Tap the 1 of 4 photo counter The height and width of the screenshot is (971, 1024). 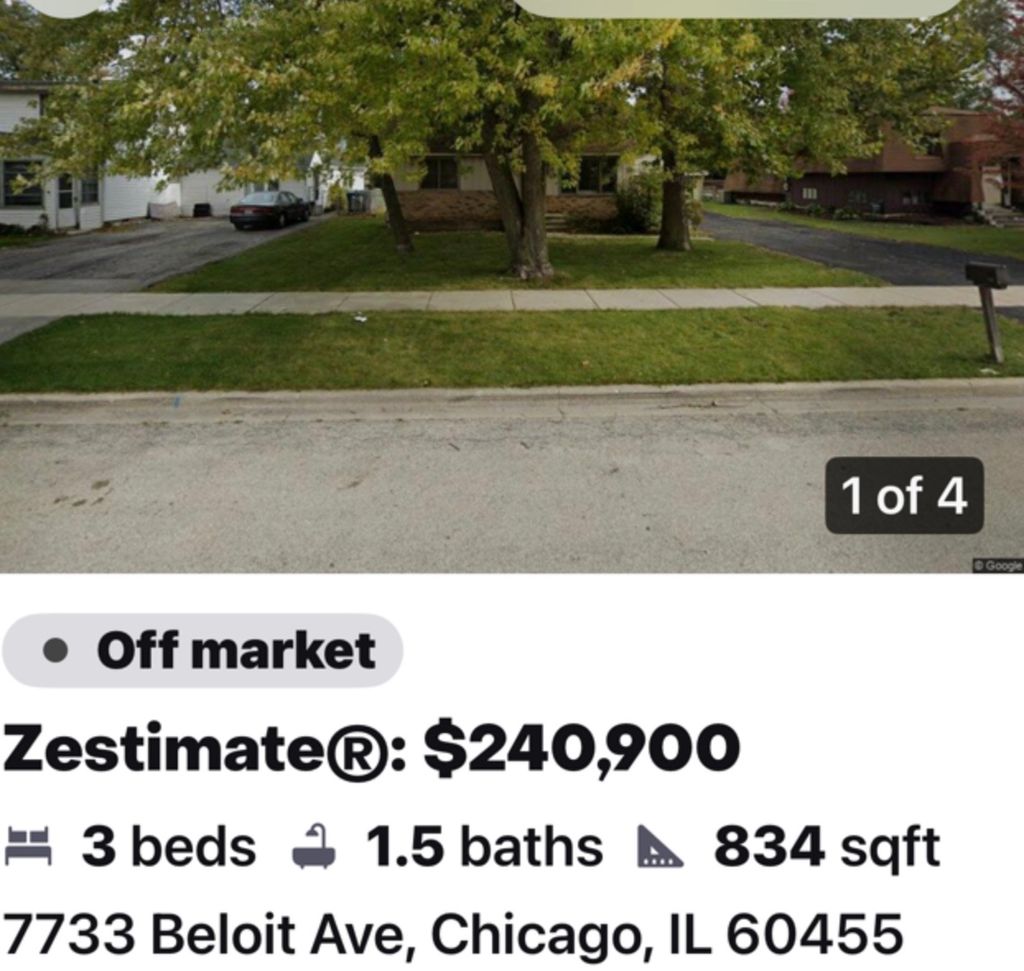pyautogui.click(x=903, y=496)
